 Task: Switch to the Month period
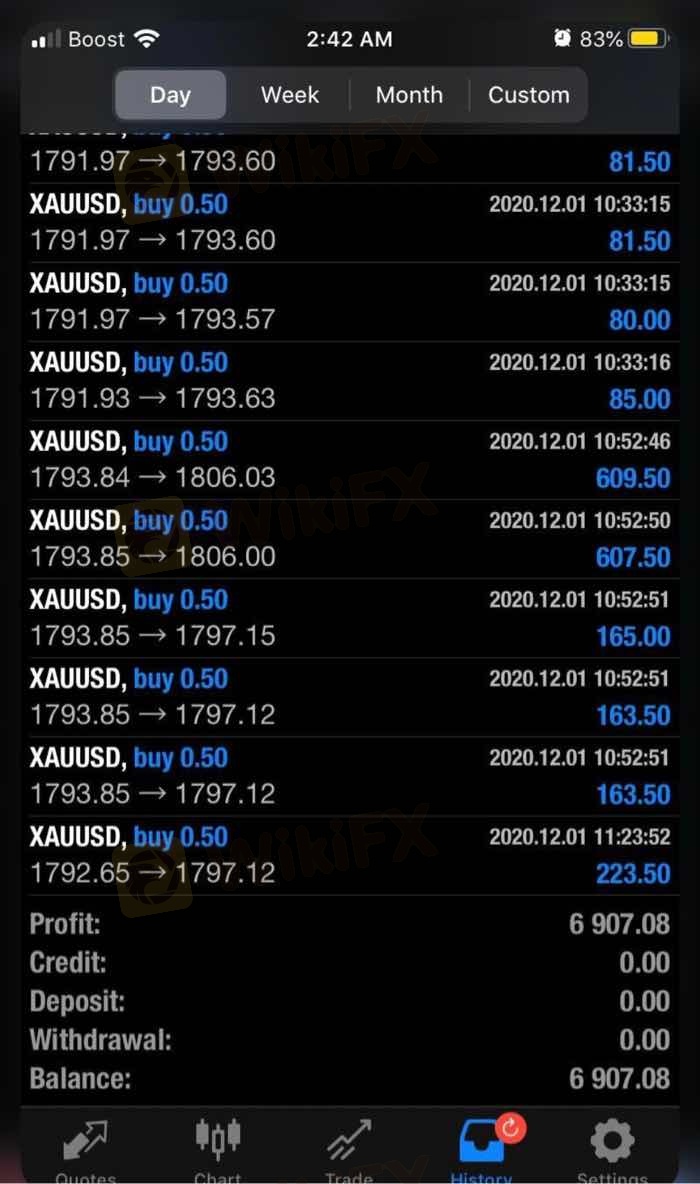(x=409, y=94)
